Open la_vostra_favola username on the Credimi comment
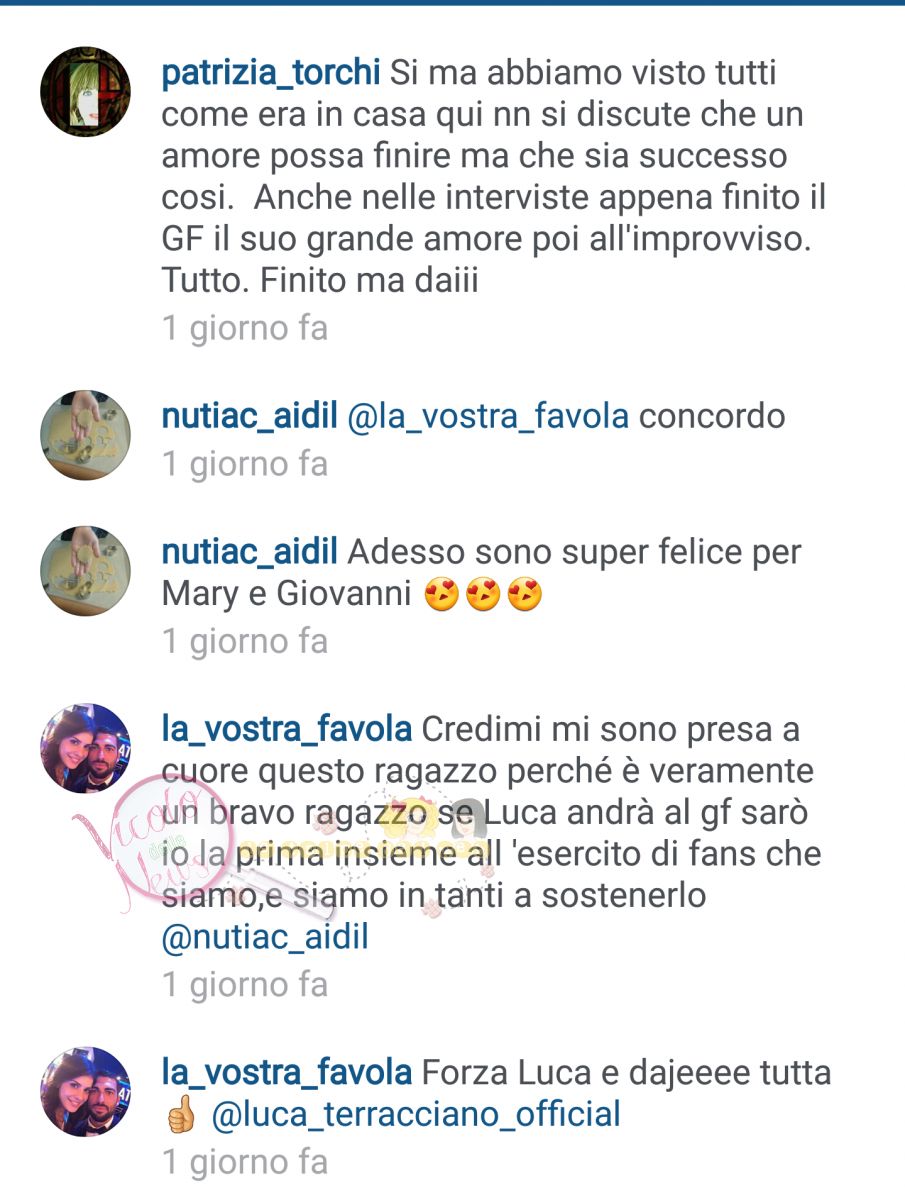905x1200 pixels. coord(286,729)
